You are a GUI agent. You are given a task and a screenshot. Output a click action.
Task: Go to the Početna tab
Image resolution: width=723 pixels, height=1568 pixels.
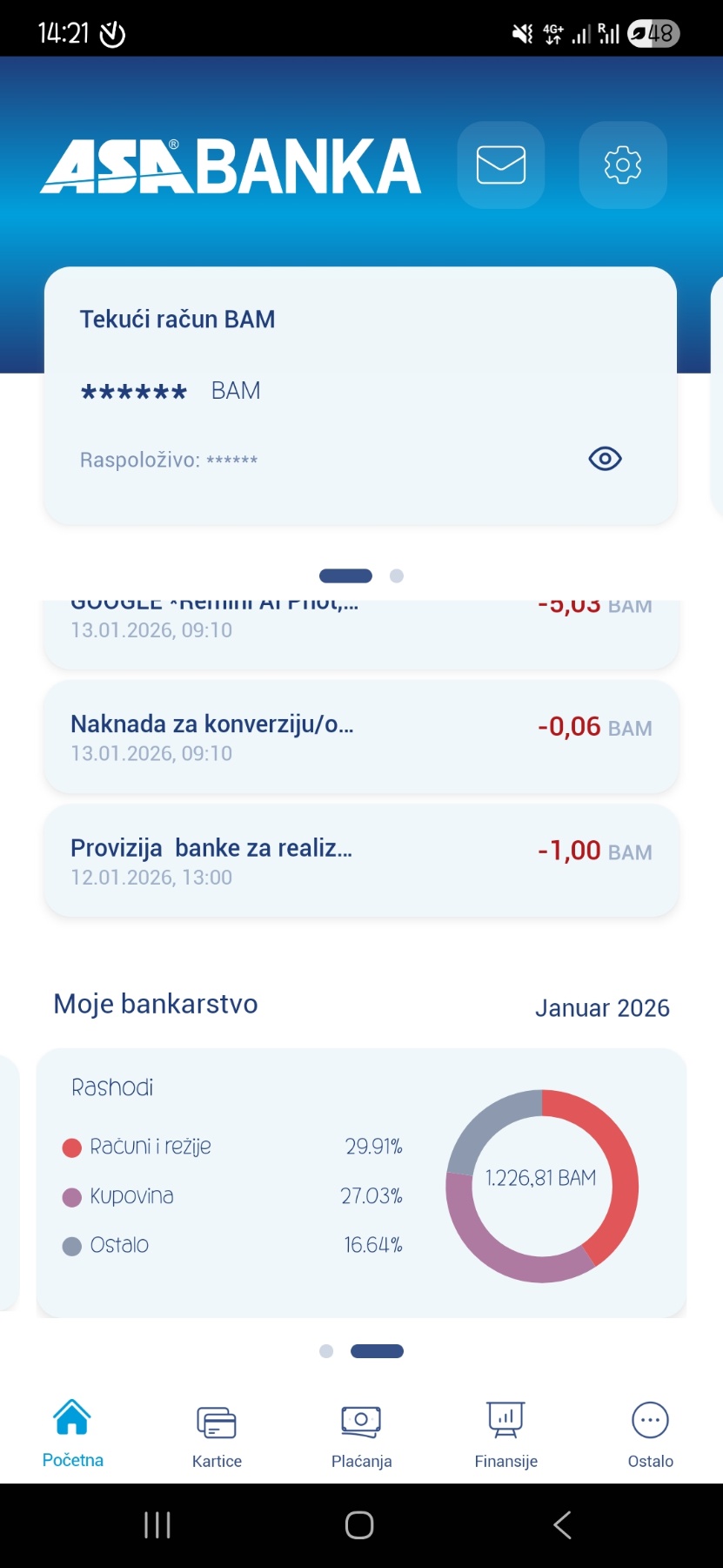(x=72, y=1436)
